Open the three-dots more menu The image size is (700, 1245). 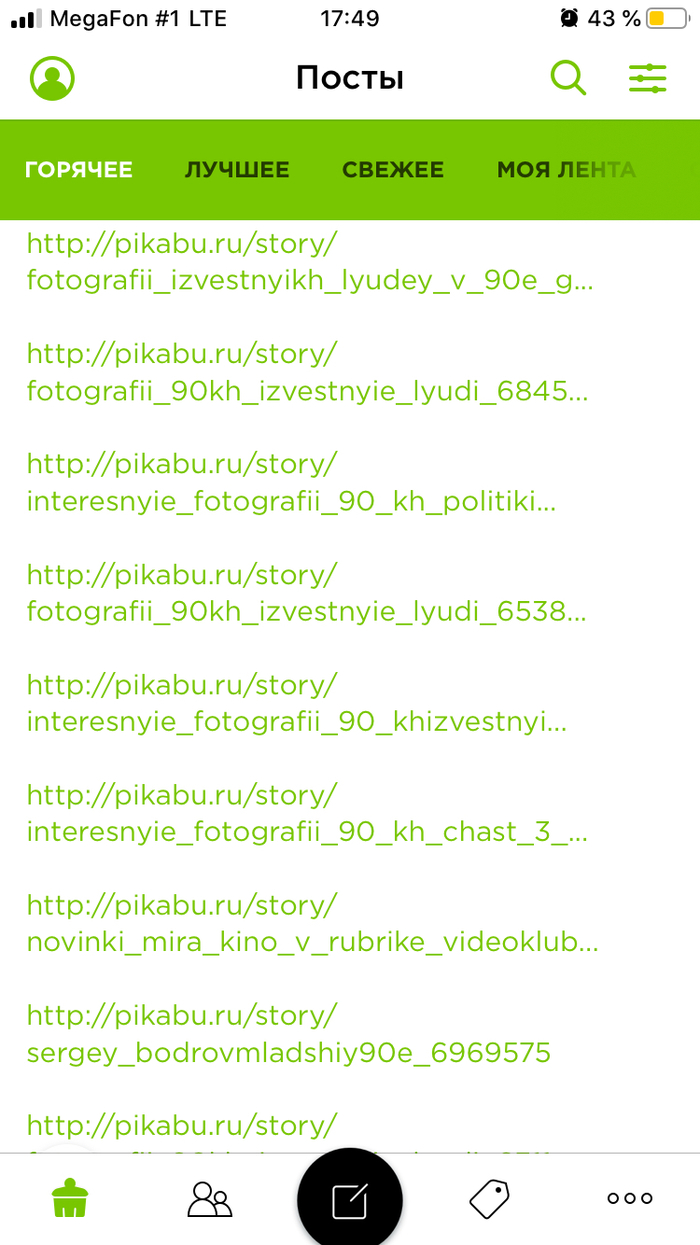(x=630, y=1198)
